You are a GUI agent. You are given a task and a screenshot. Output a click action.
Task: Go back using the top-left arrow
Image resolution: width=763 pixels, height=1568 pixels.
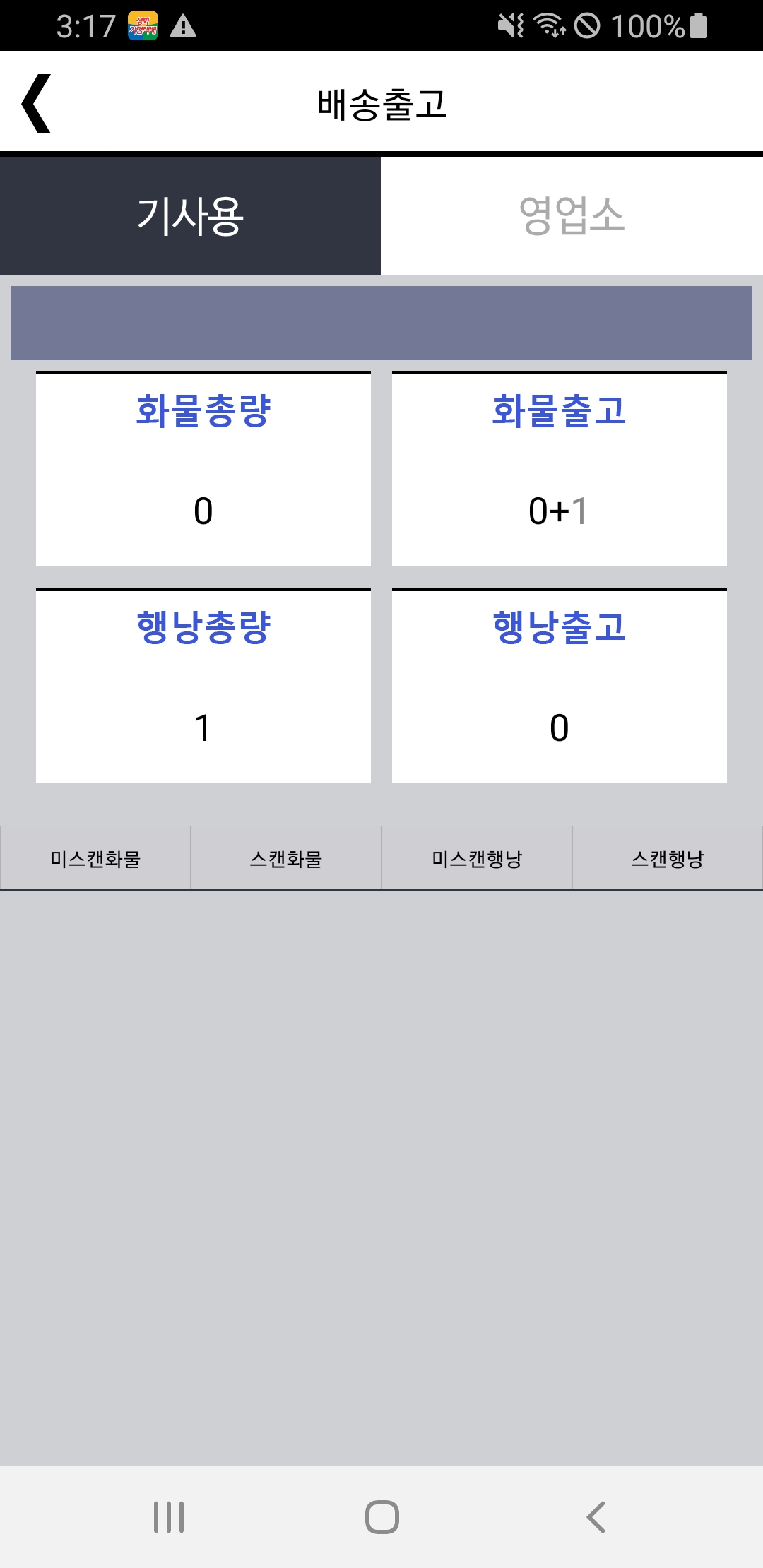click(x=37, y=103)
